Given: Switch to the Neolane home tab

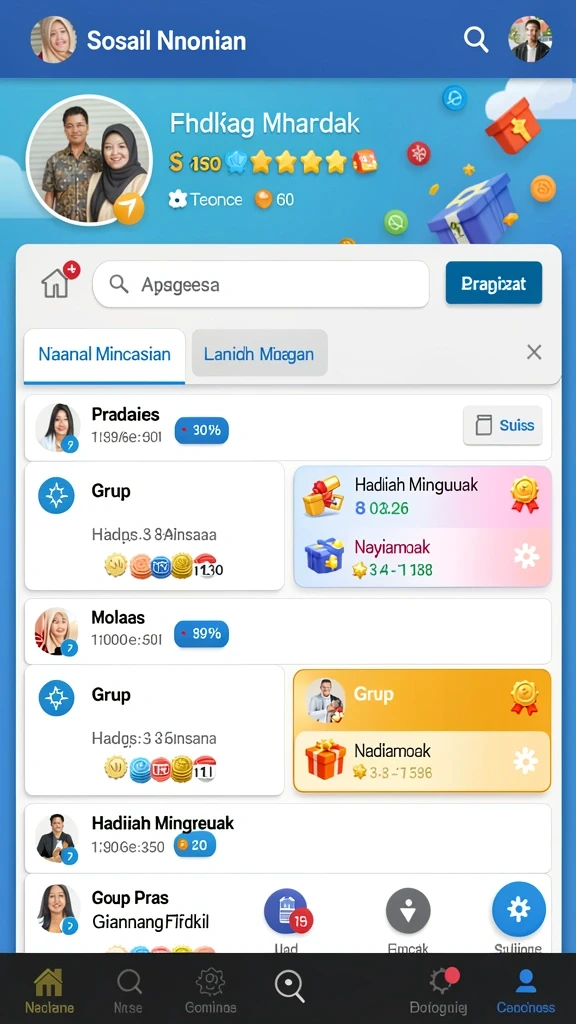Looking at the screenshot, I should click(49, 991).
